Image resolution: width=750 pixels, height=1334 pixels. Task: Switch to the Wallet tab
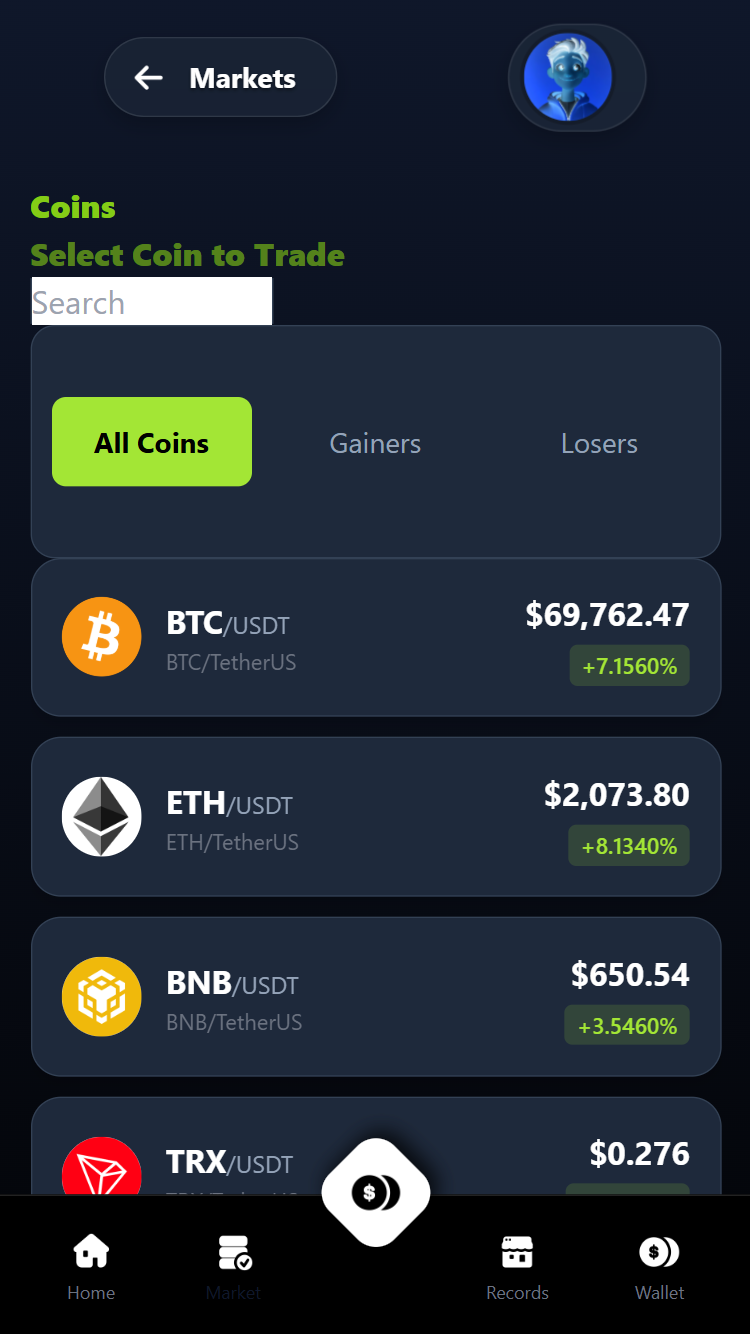tap(659, 1266)
